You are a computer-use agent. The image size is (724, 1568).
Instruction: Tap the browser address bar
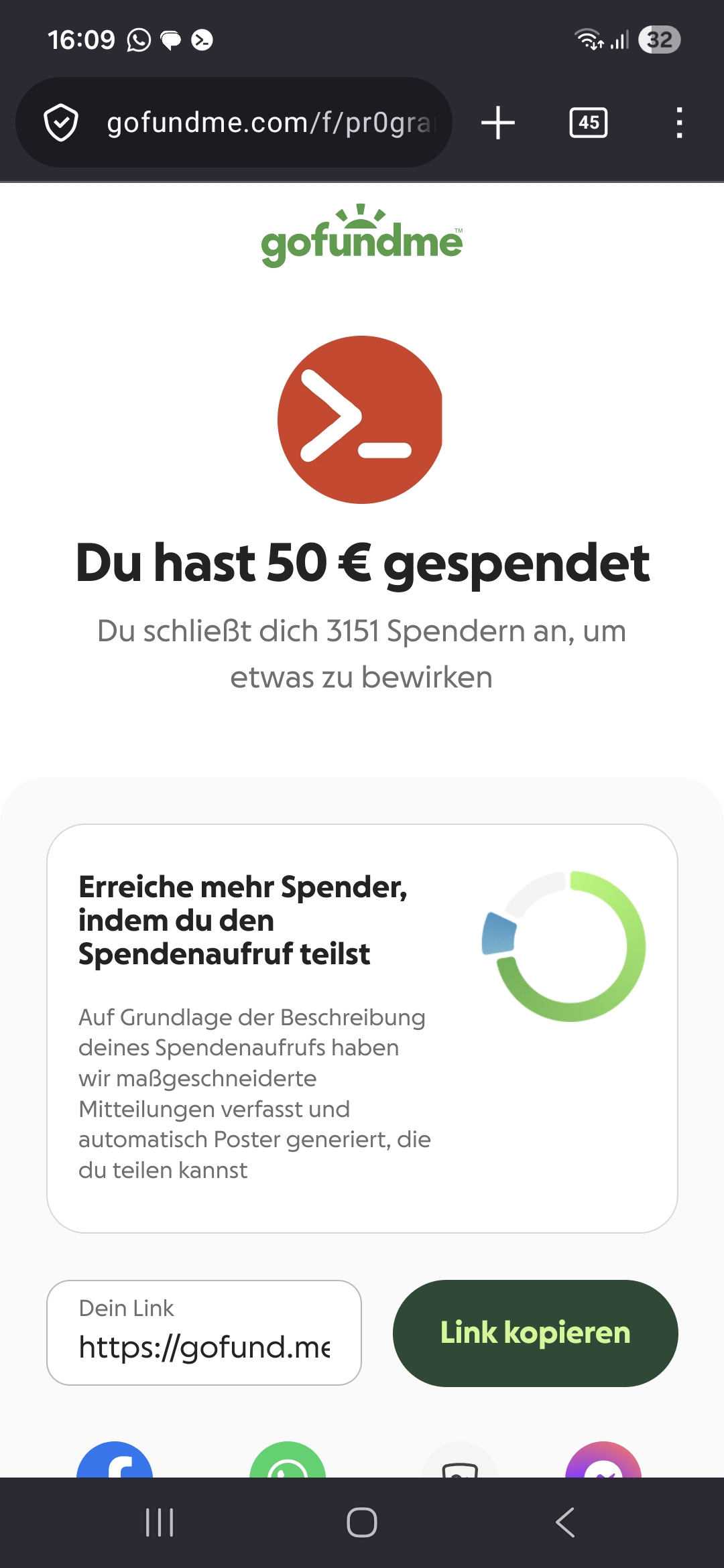(x=268, y=123)
